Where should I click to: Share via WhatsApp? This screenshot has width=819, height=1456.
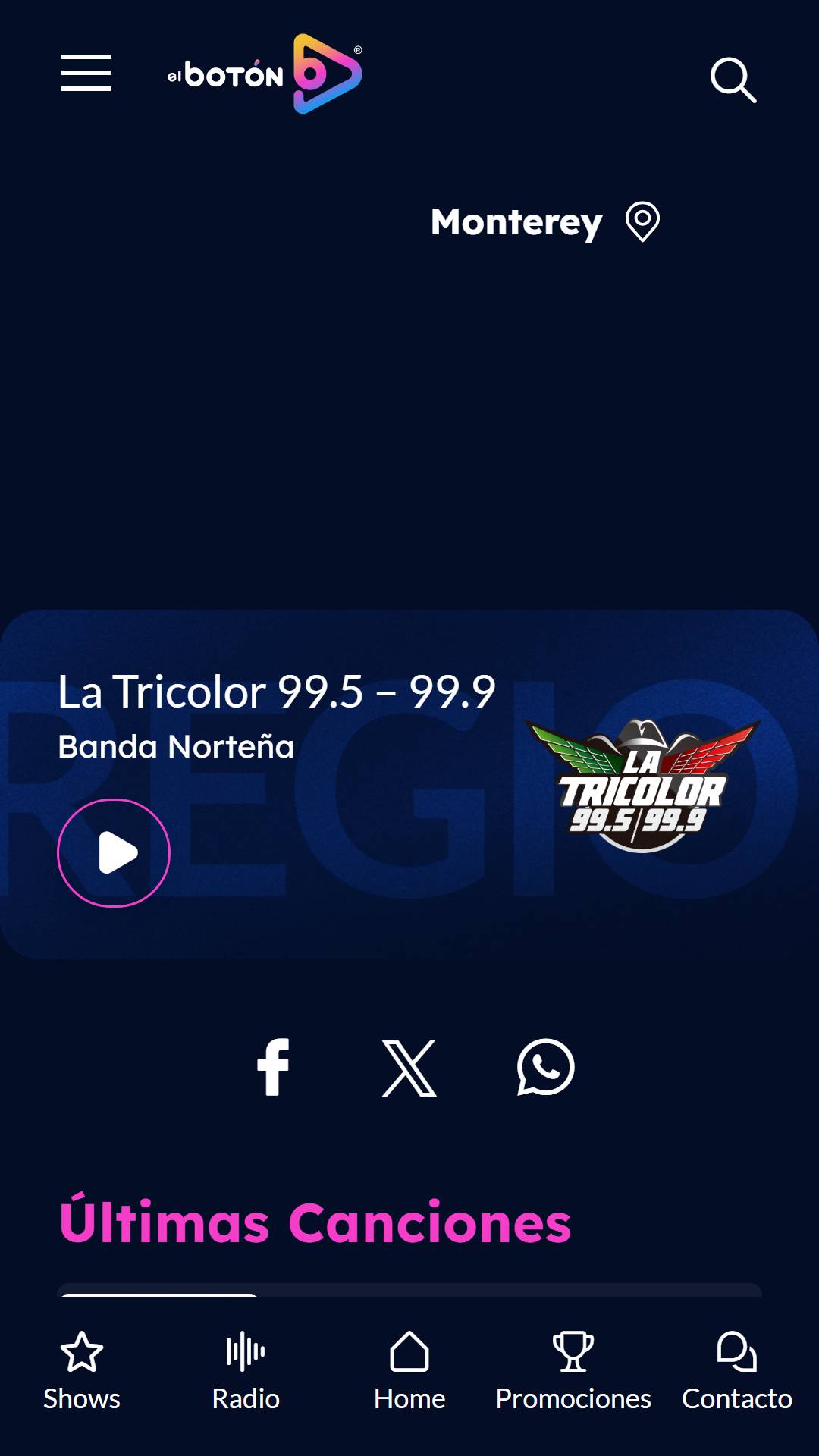tap(545, 1067)
